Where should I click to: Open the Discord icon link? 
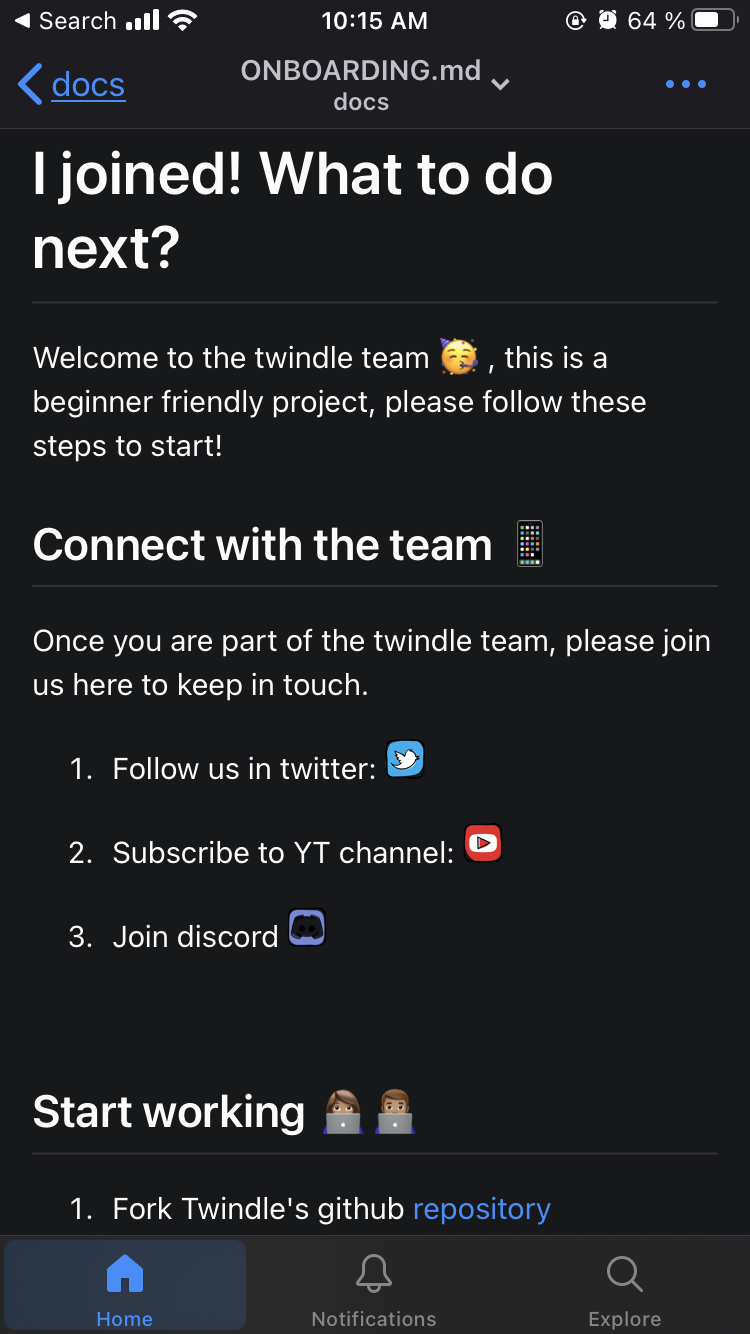pyautogui.click(x=307, y=928)
